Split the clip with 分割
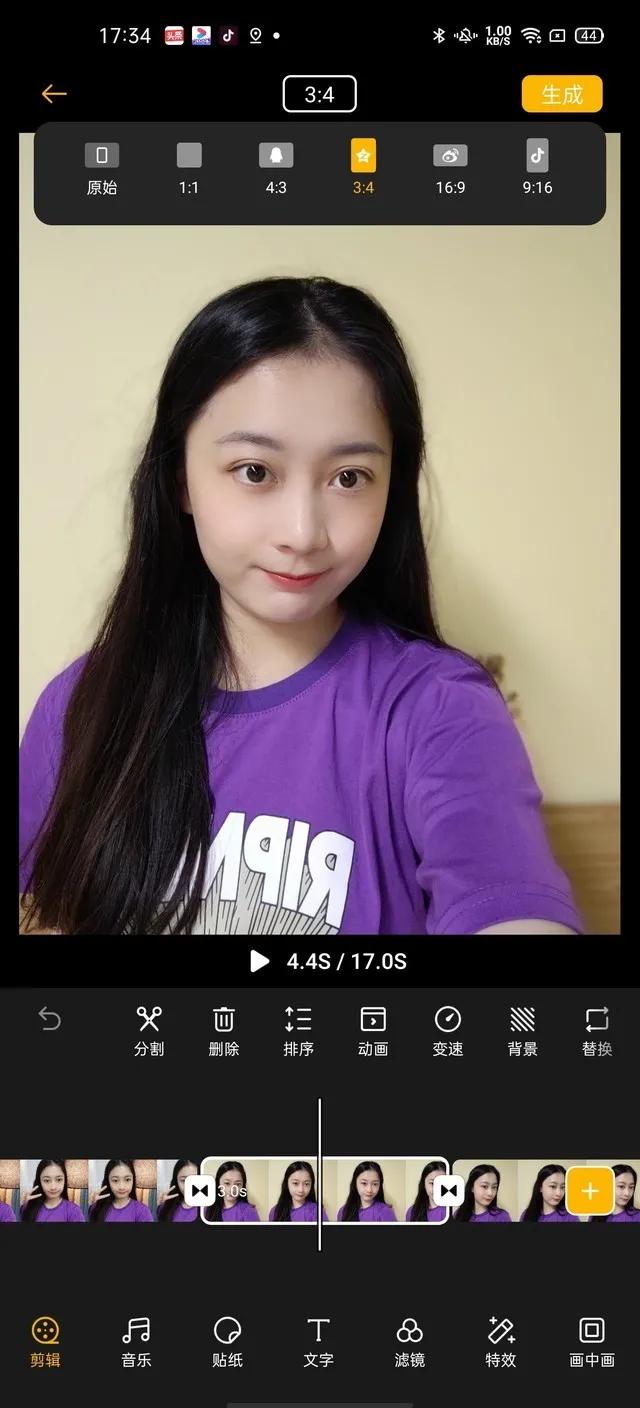The width and height of the screenshot is (640, 1408). click(x=149, y=1031)
